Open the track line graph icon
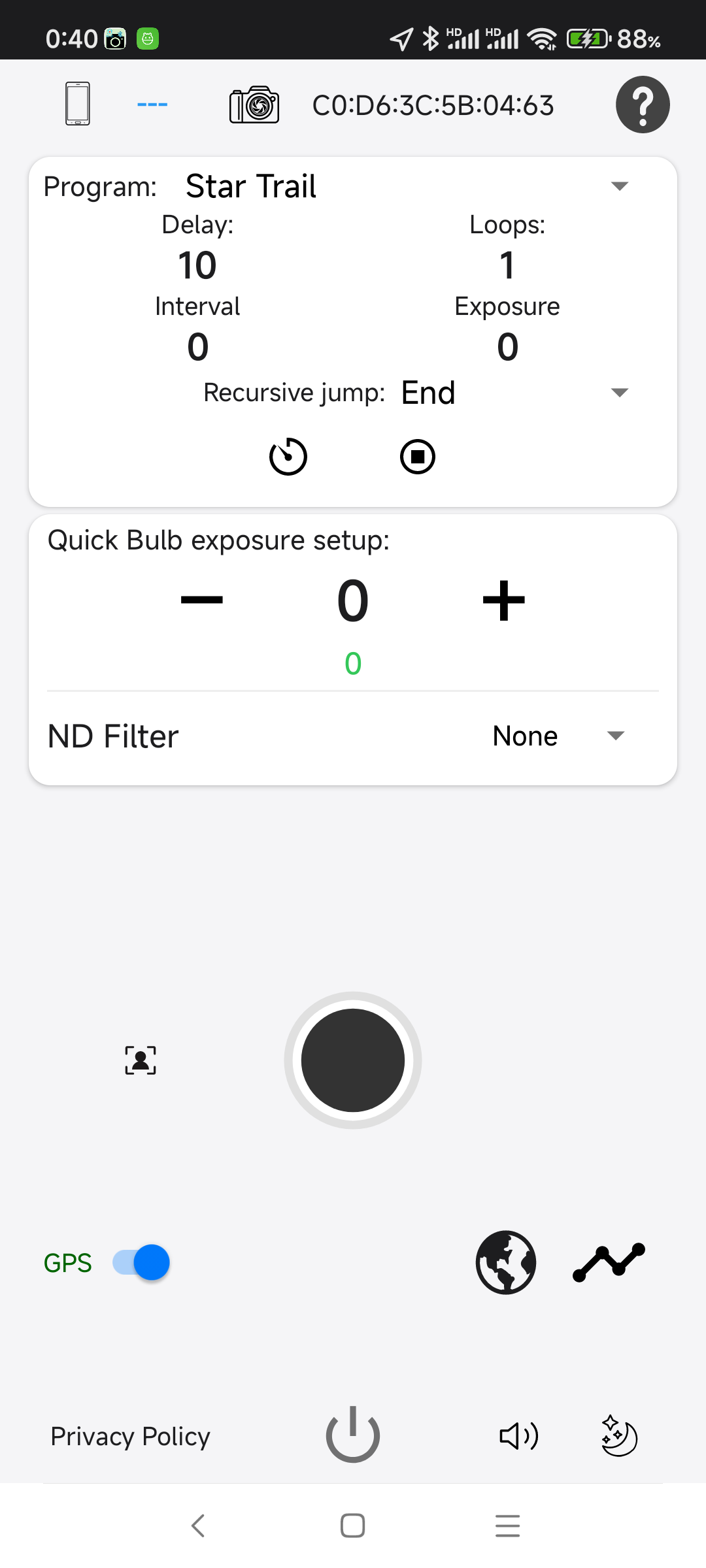 coord(609,1262)
